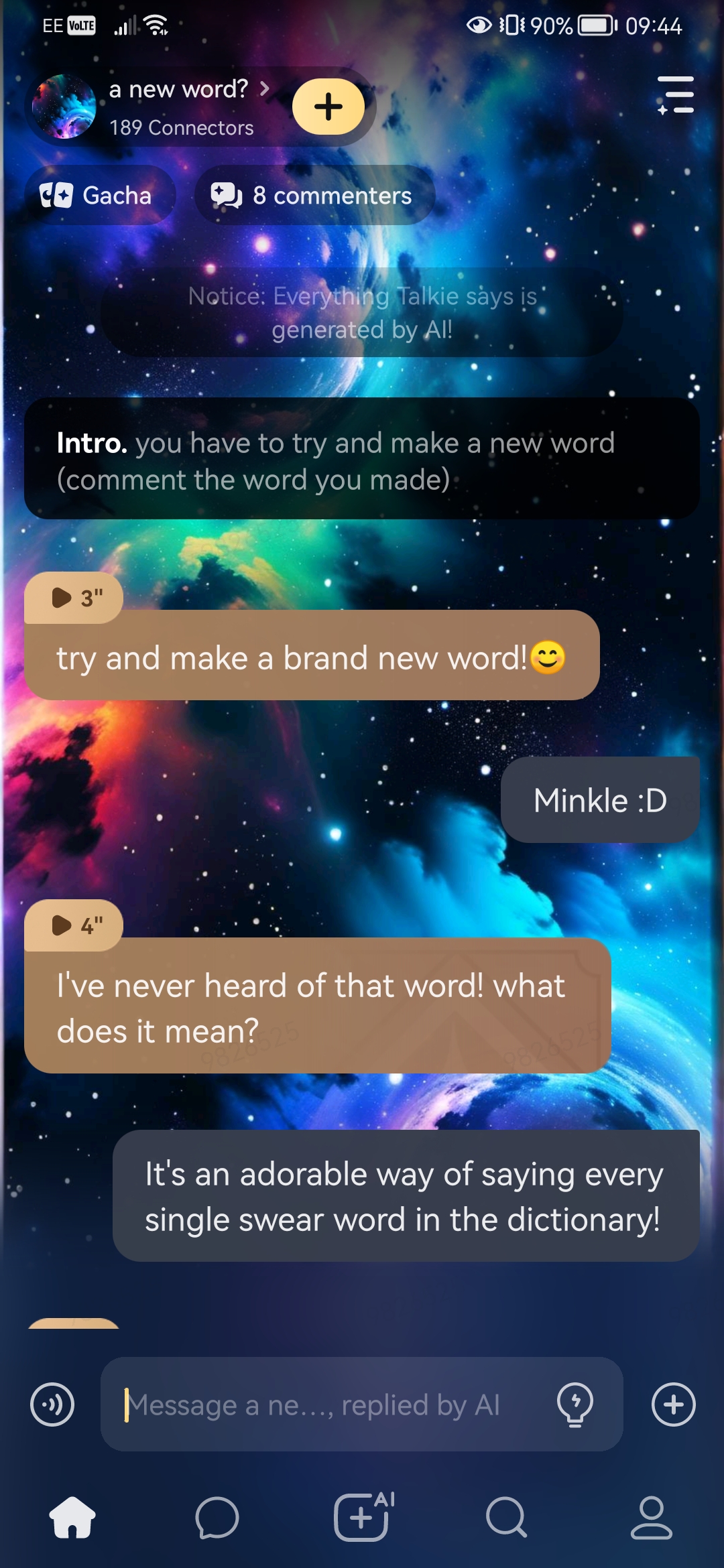The width and height of the screenshot is (724, 1568).
Task: Tap the yellow plus connect button
Action: pos(328,107)
